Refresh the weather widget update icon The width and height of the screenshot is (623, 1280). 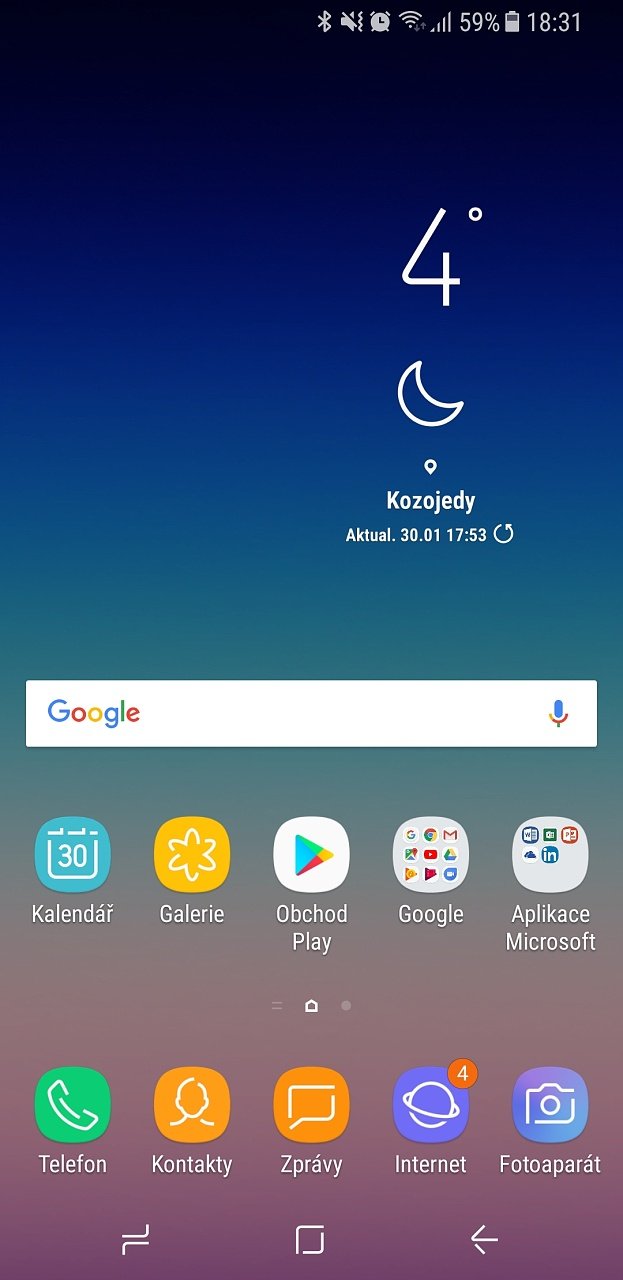pos(504,534)
